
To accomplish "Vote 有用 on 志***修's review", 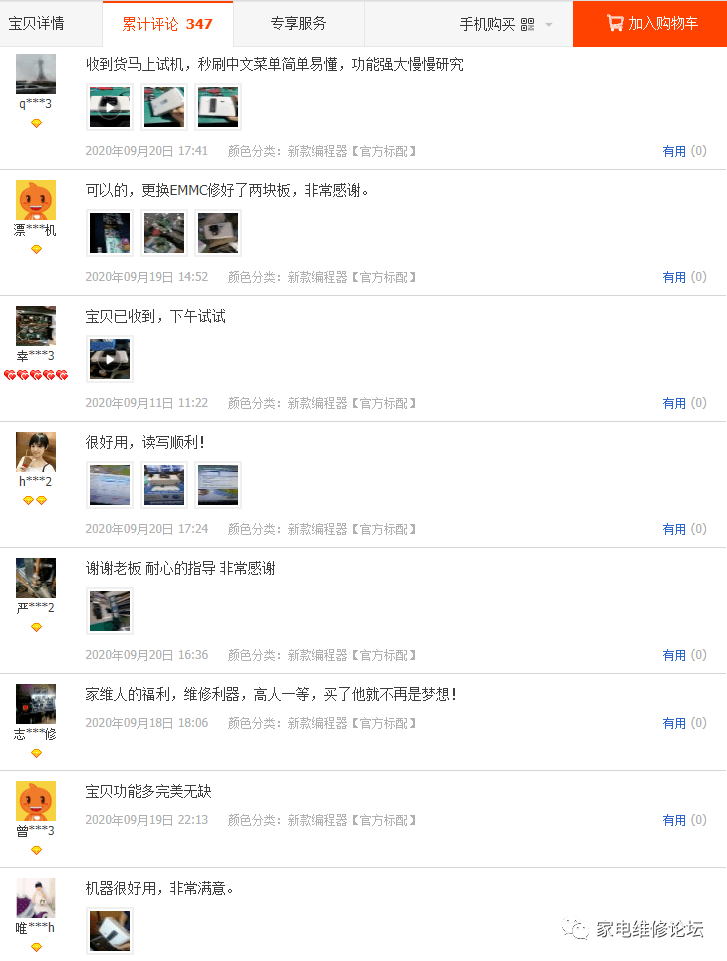I will 674,723.
